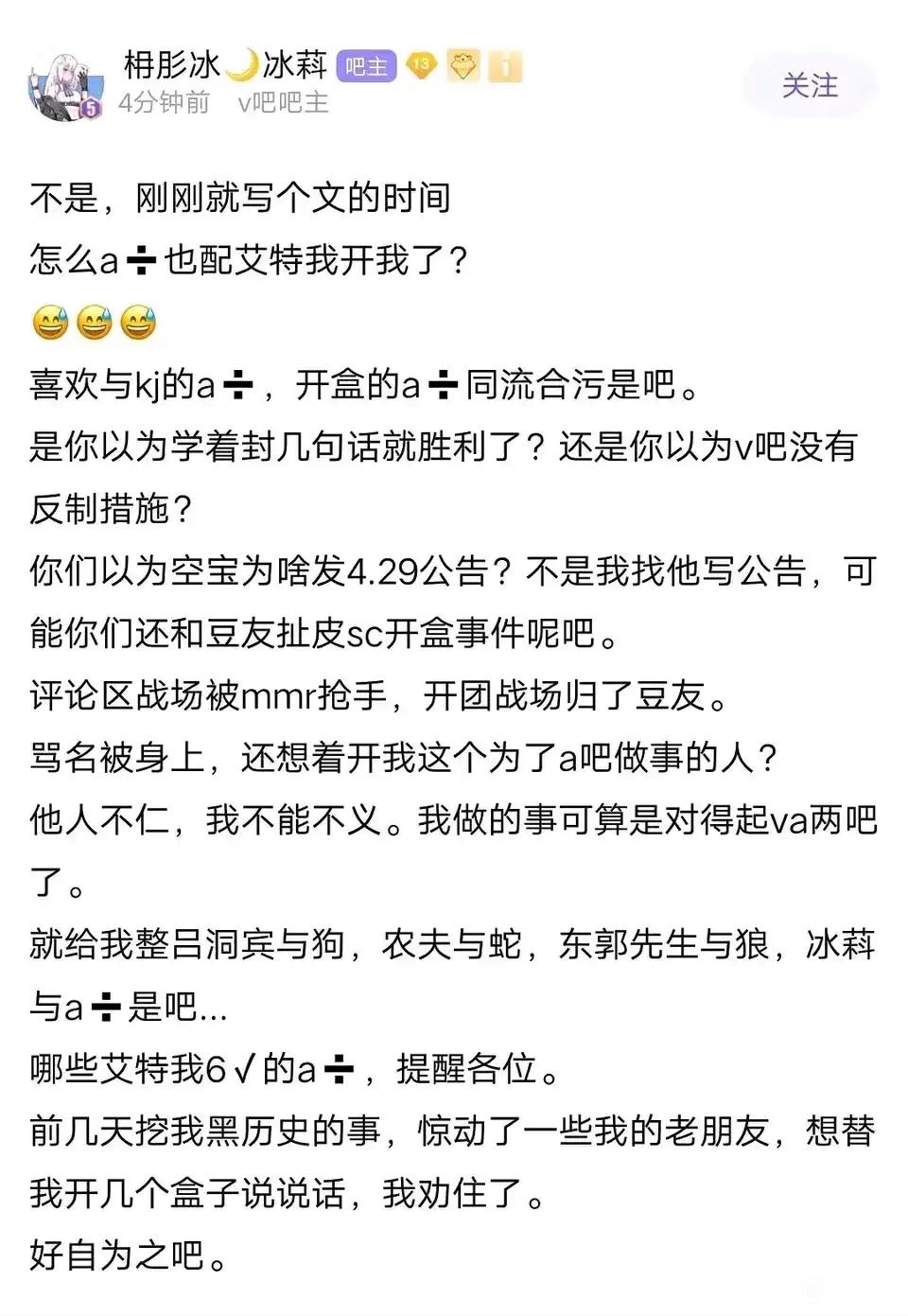
Task: Open the 栟彤冰🌙冰菻 username
Action: click(225, 64)
